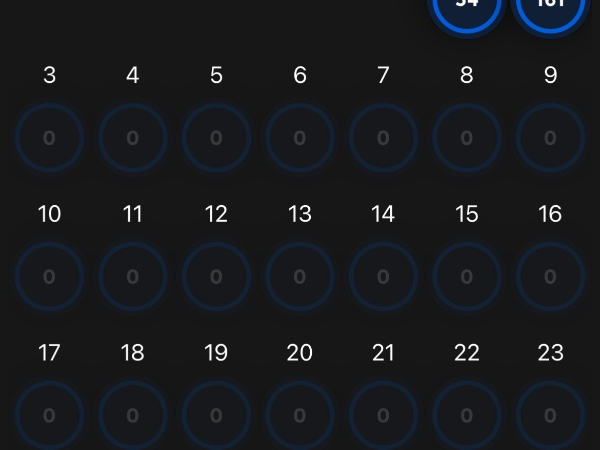The width and height of the screenshot is (600, 450).
Task: Choose day 19 in the calendar
Action: [x=216, y=415]
